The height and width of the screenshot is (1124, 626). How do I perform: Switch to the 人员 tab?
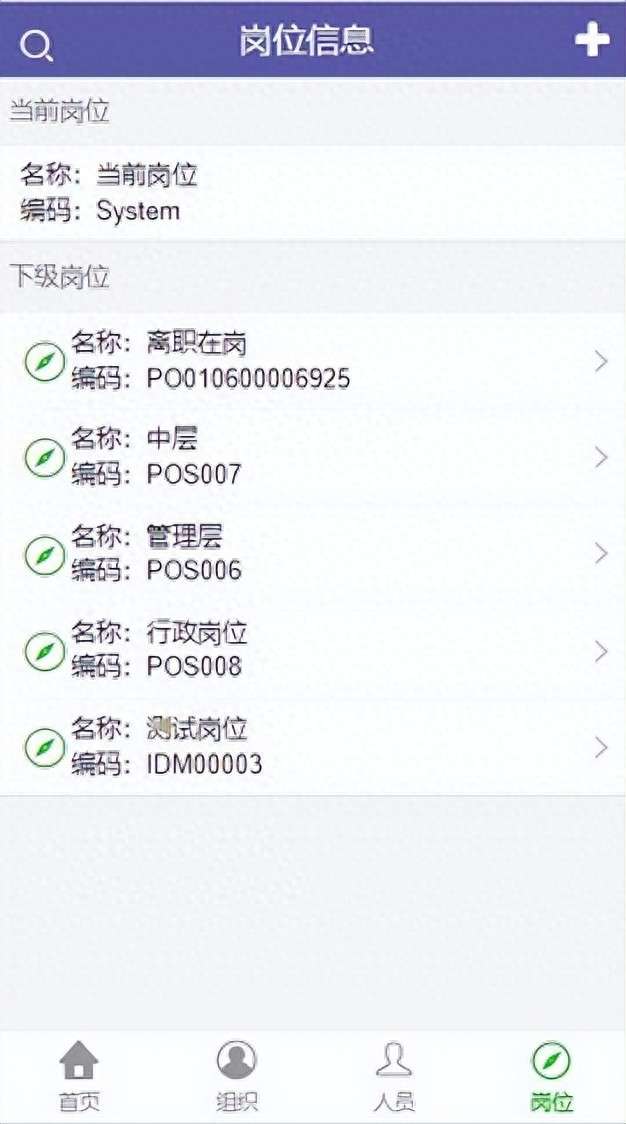(x=393, y=1077)
